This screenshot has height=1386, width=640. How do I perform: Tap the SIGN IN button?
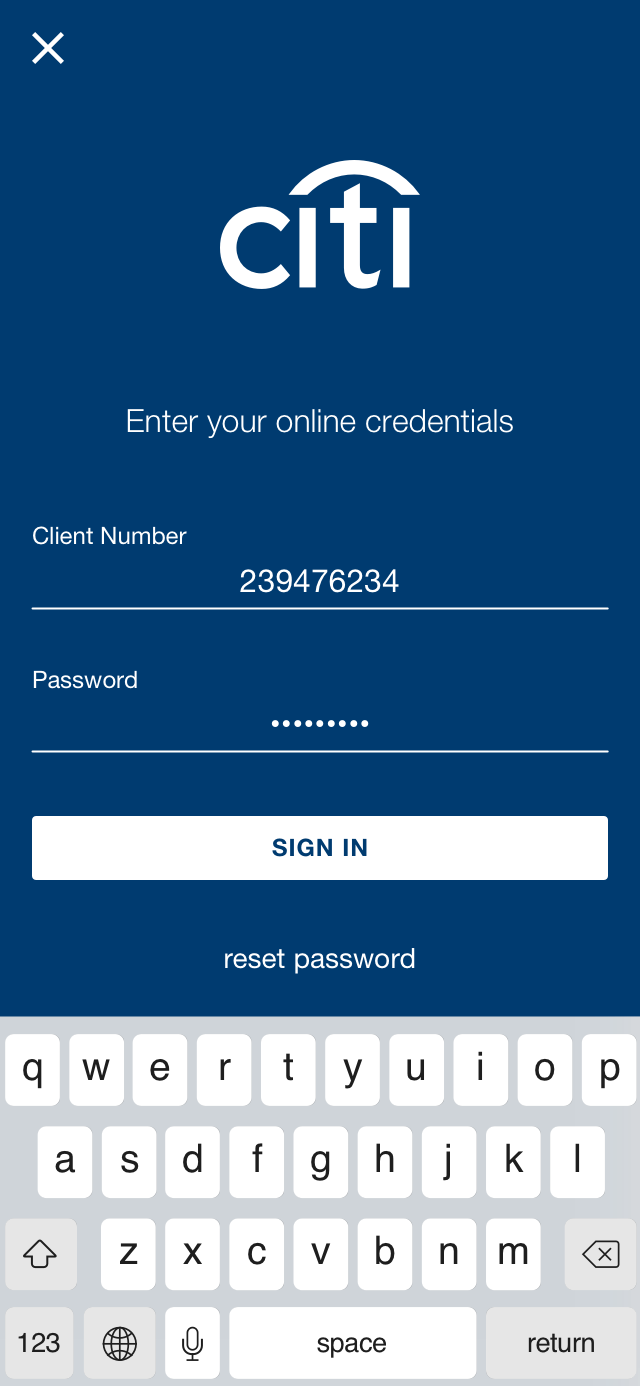320,848
